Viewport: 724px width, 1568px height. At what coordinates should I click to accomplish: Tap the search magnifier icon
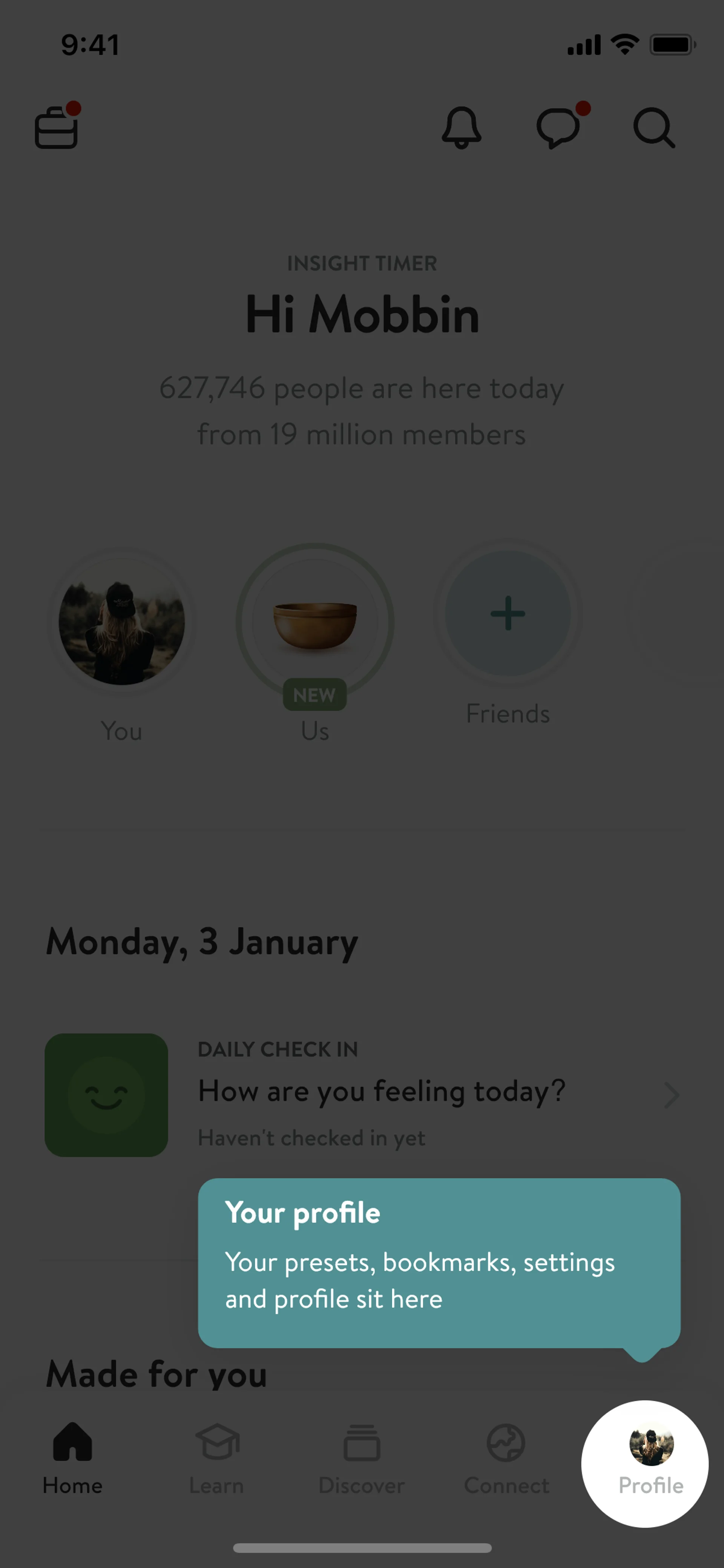654,127
